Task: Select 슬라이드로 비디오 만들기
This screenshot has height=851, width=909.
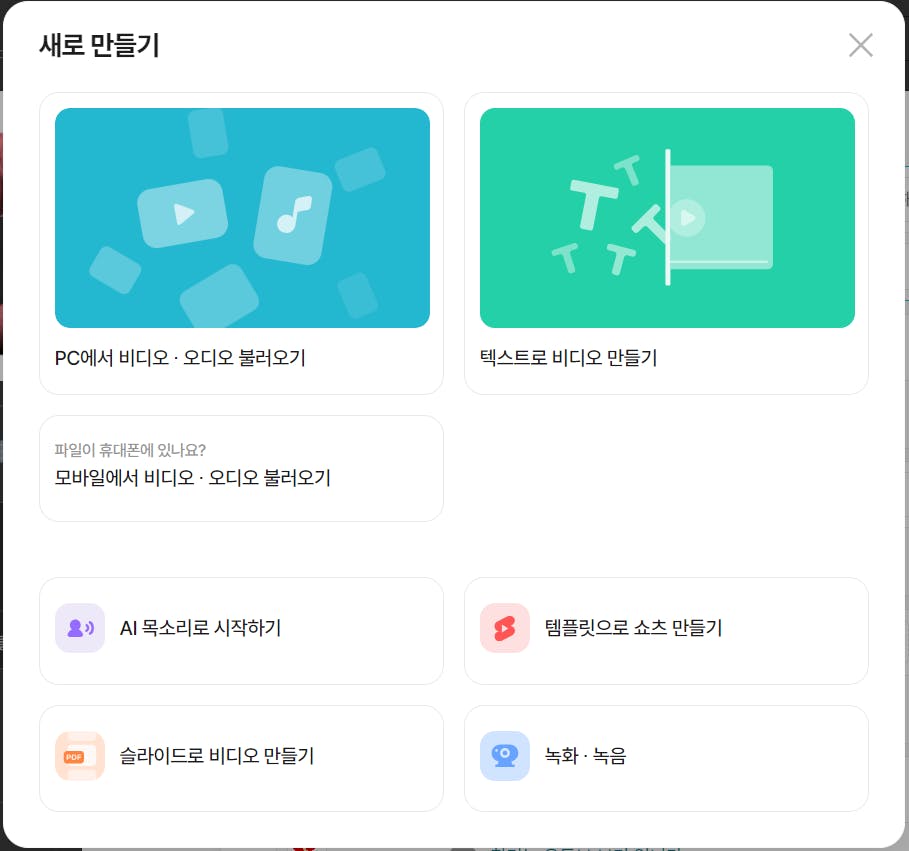Action: pos(241,757)
